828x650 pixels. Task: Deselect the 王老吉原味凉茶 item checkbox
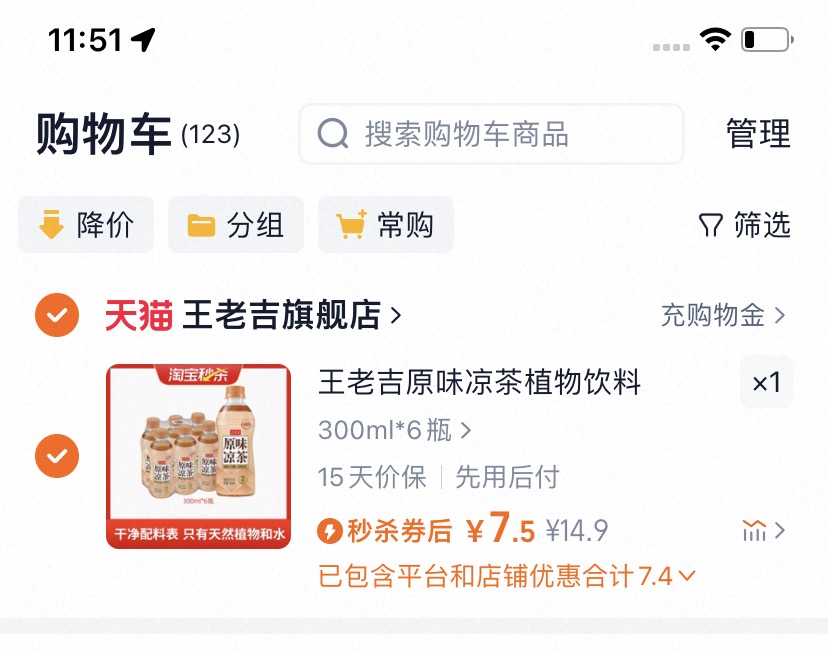(56, 457)
